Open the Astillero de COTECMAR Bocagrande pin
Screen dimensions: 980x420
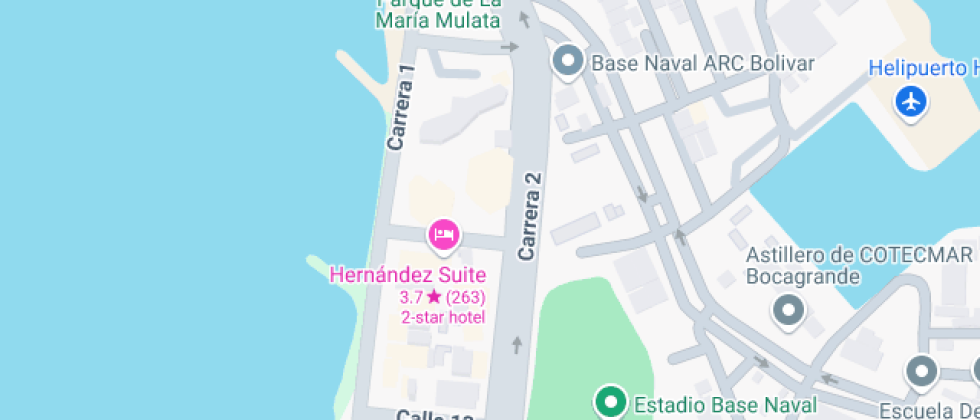pyautogui.click(x=790, y=309)
